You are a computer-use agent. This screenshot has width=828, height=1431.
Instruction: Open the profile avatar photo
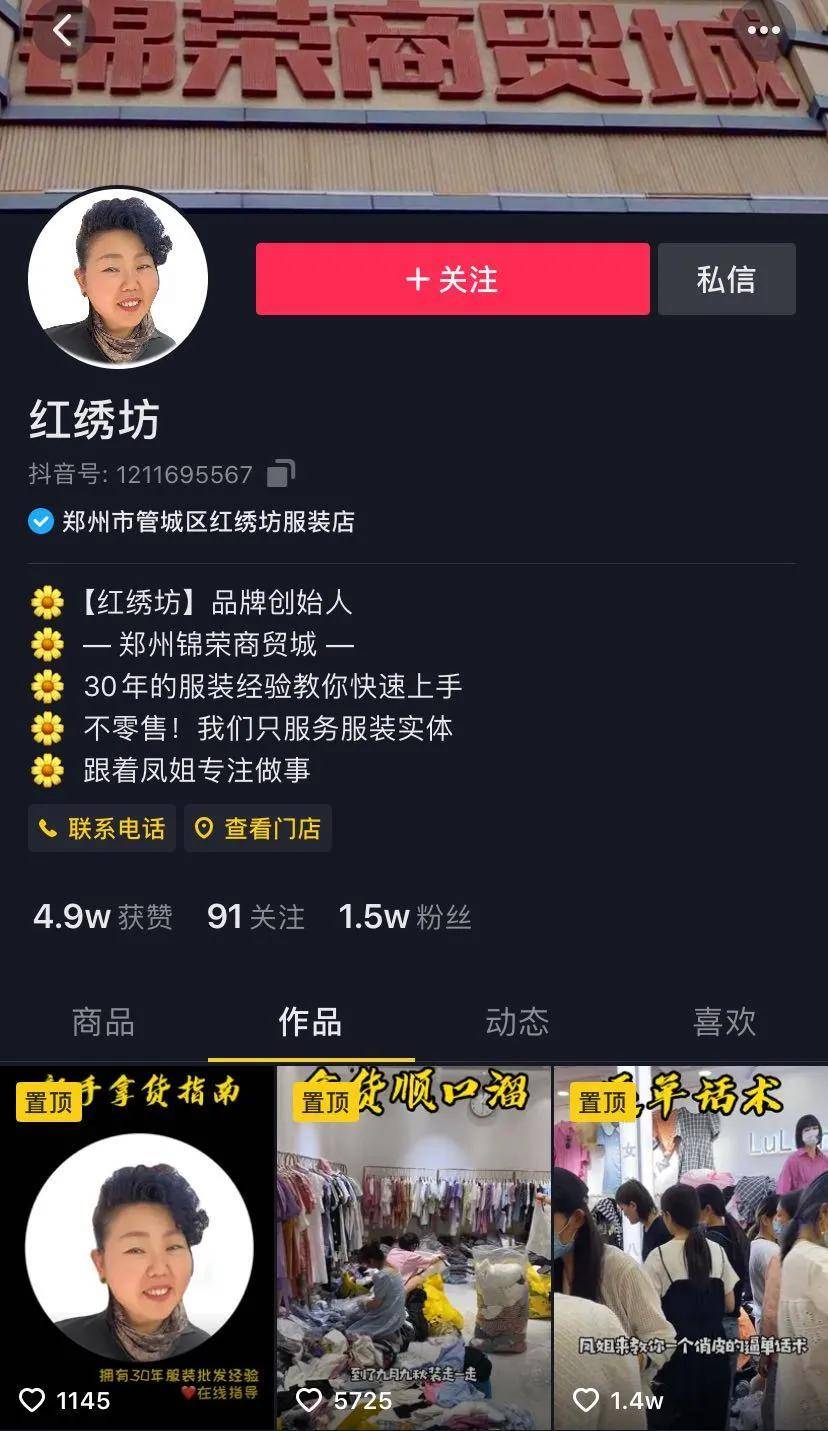click(x=118, y=278)
